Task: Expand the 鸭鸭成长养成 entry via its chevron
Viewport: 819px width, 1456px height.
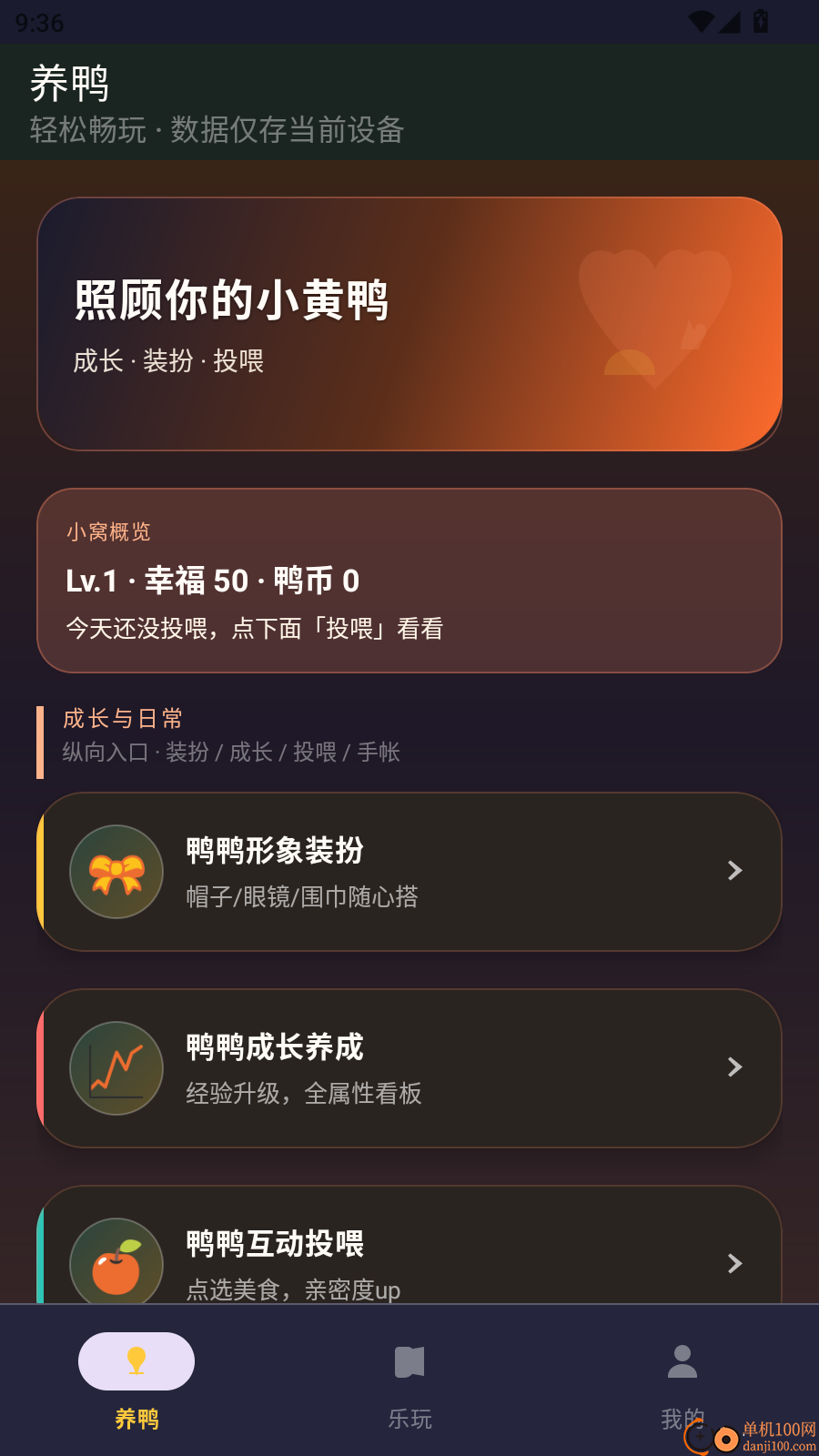Action: 734,1067
